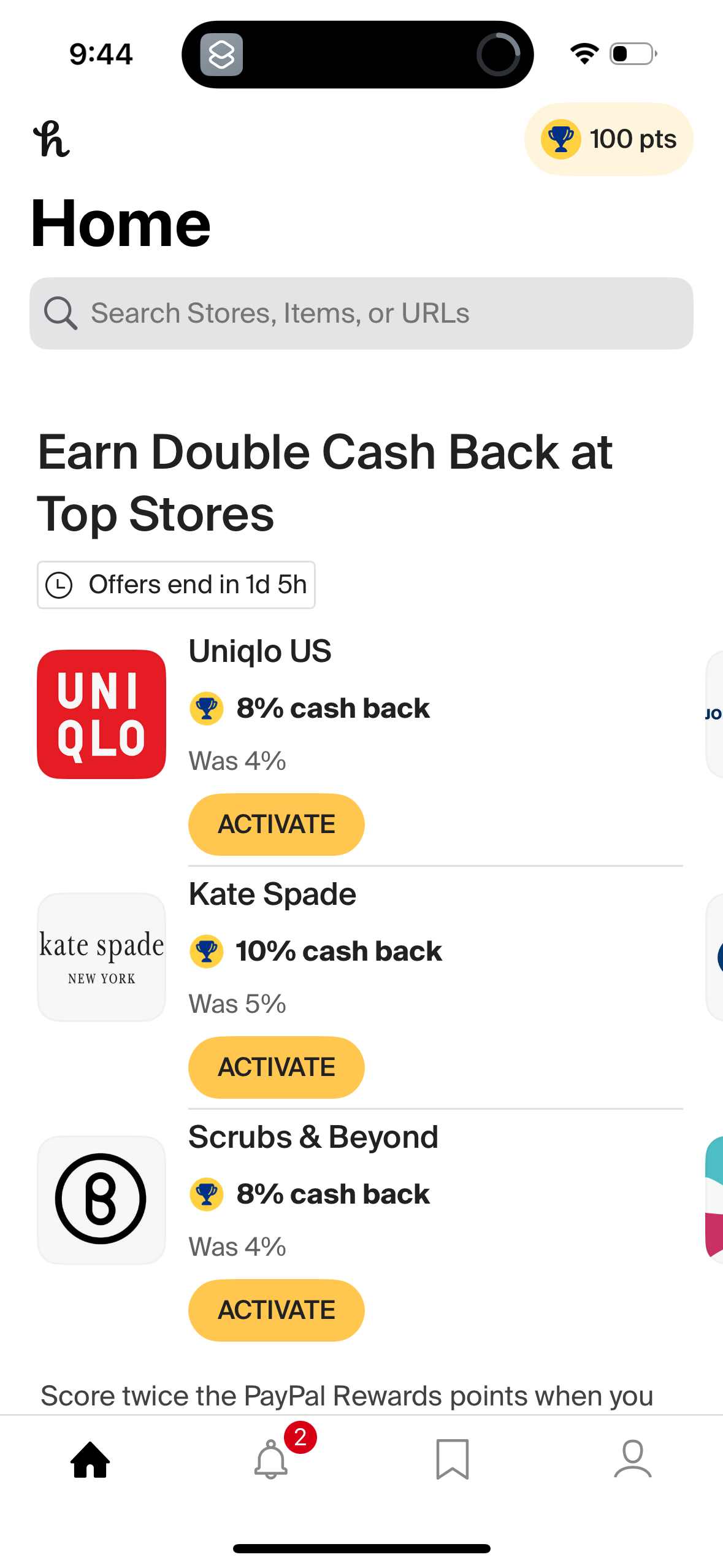Go to the profile account tab
The height and width of the screenshot is (1568, 723).
point(632,1460)
